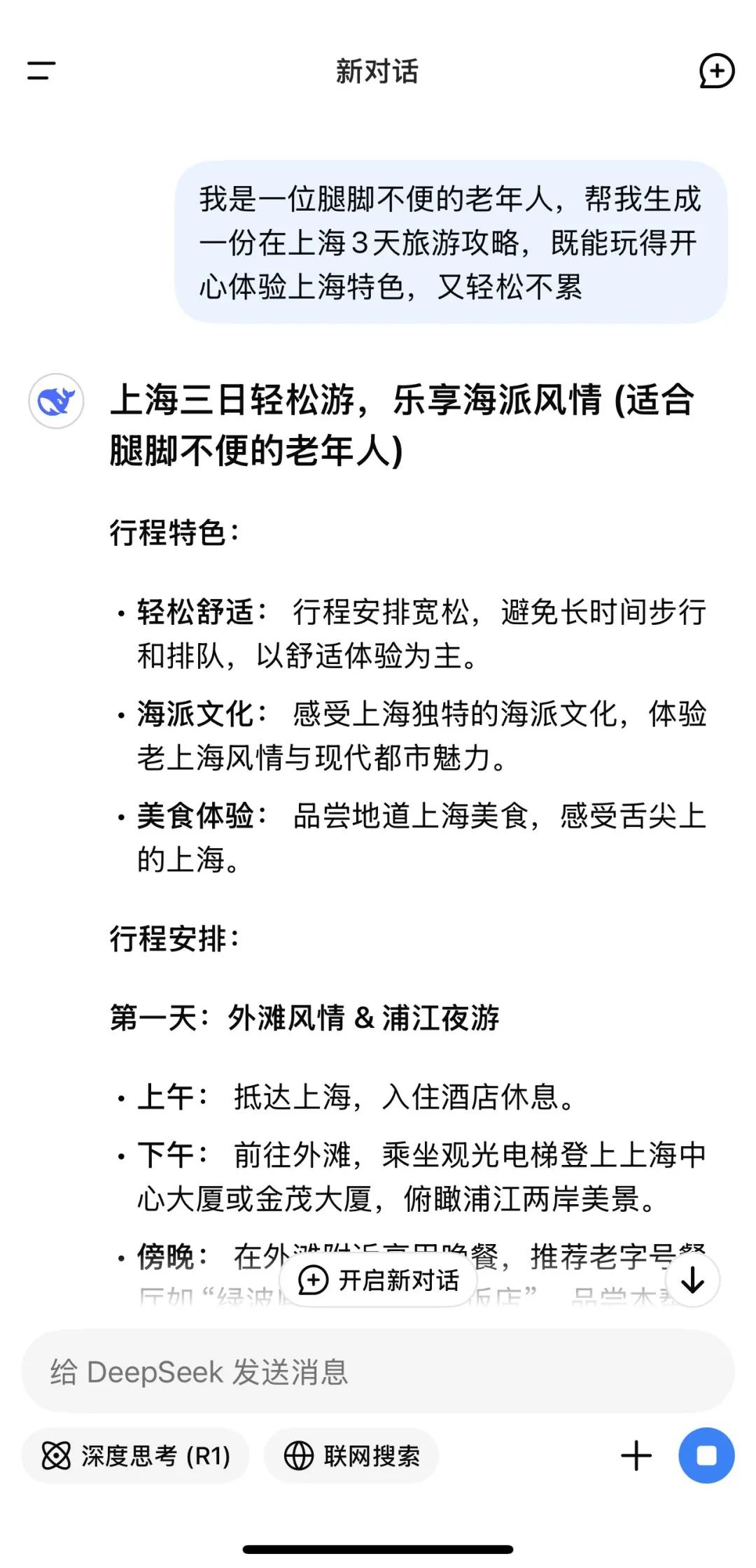
Task: Start a new chat from top-right icon
Action: pyautogui.click(x=716, y=71)
